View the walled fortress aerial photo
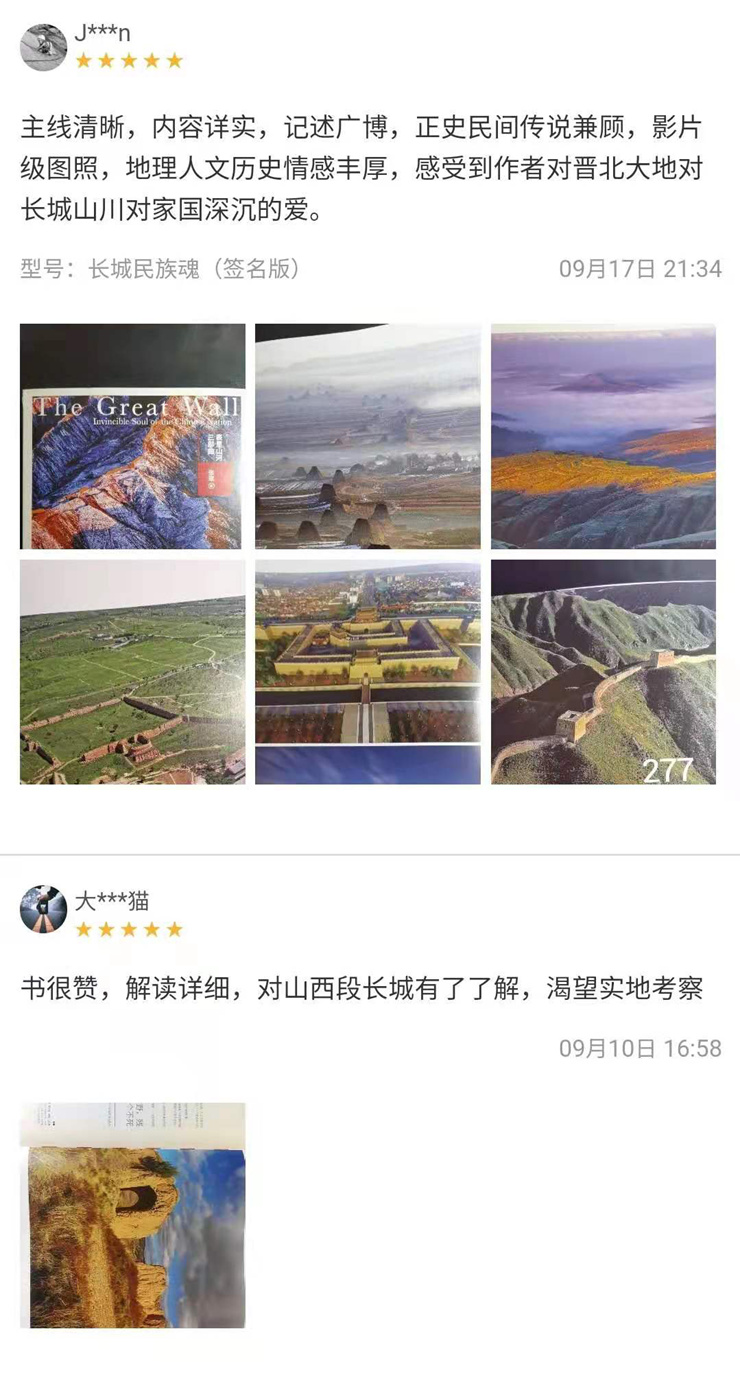 click(367, 671)
